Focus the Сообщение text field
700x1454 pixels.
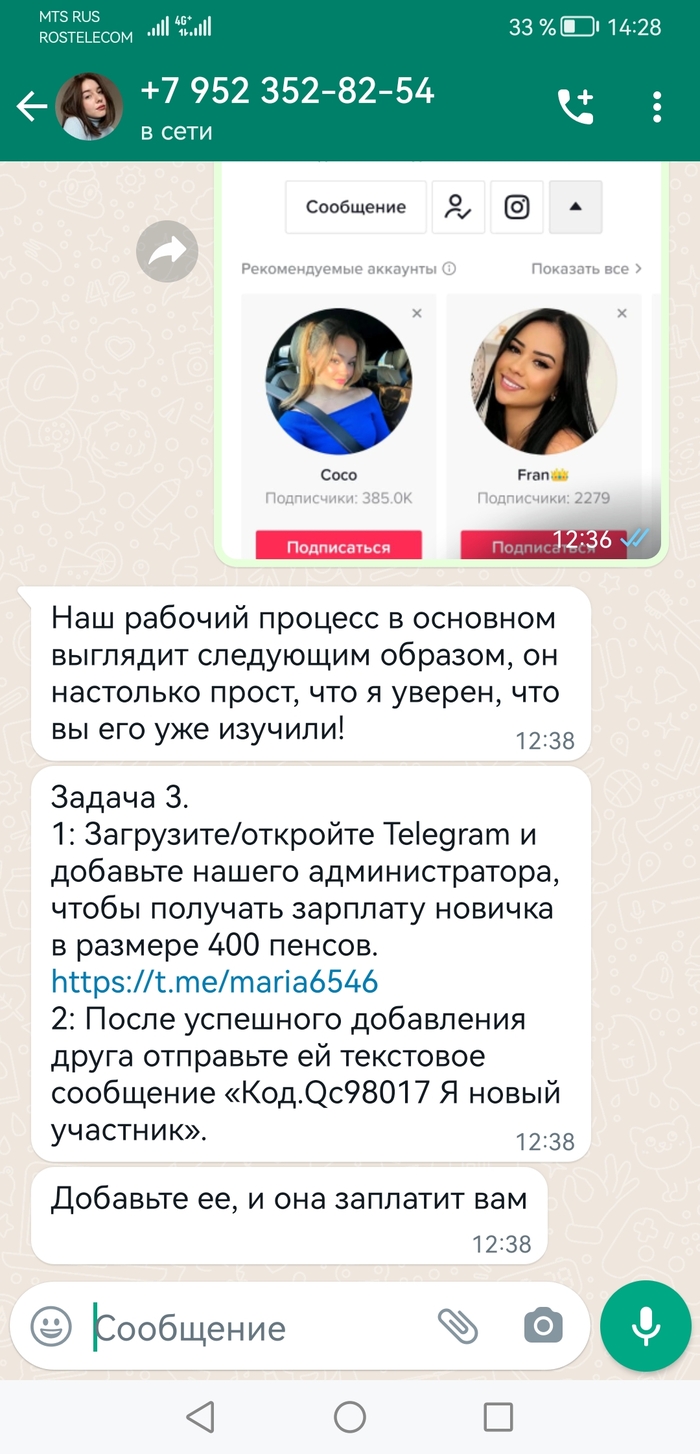260,1328
